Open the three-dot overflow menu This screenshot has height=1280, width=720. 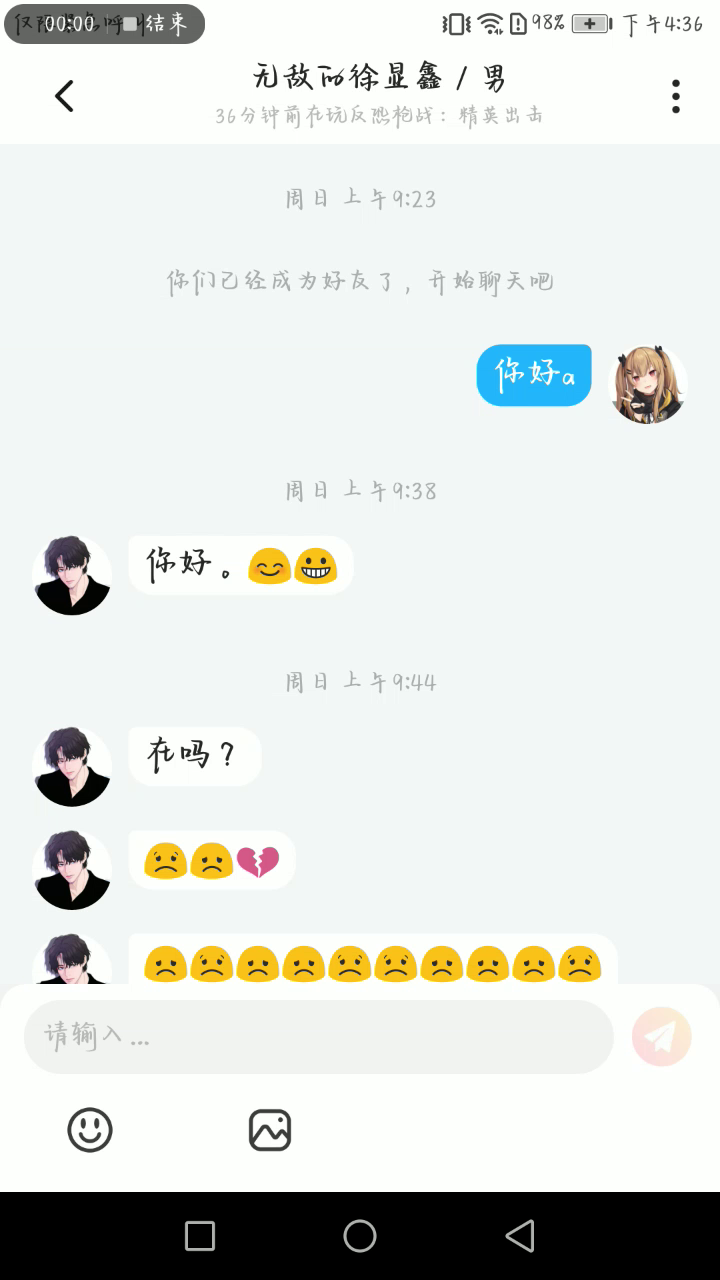(676, 96)
